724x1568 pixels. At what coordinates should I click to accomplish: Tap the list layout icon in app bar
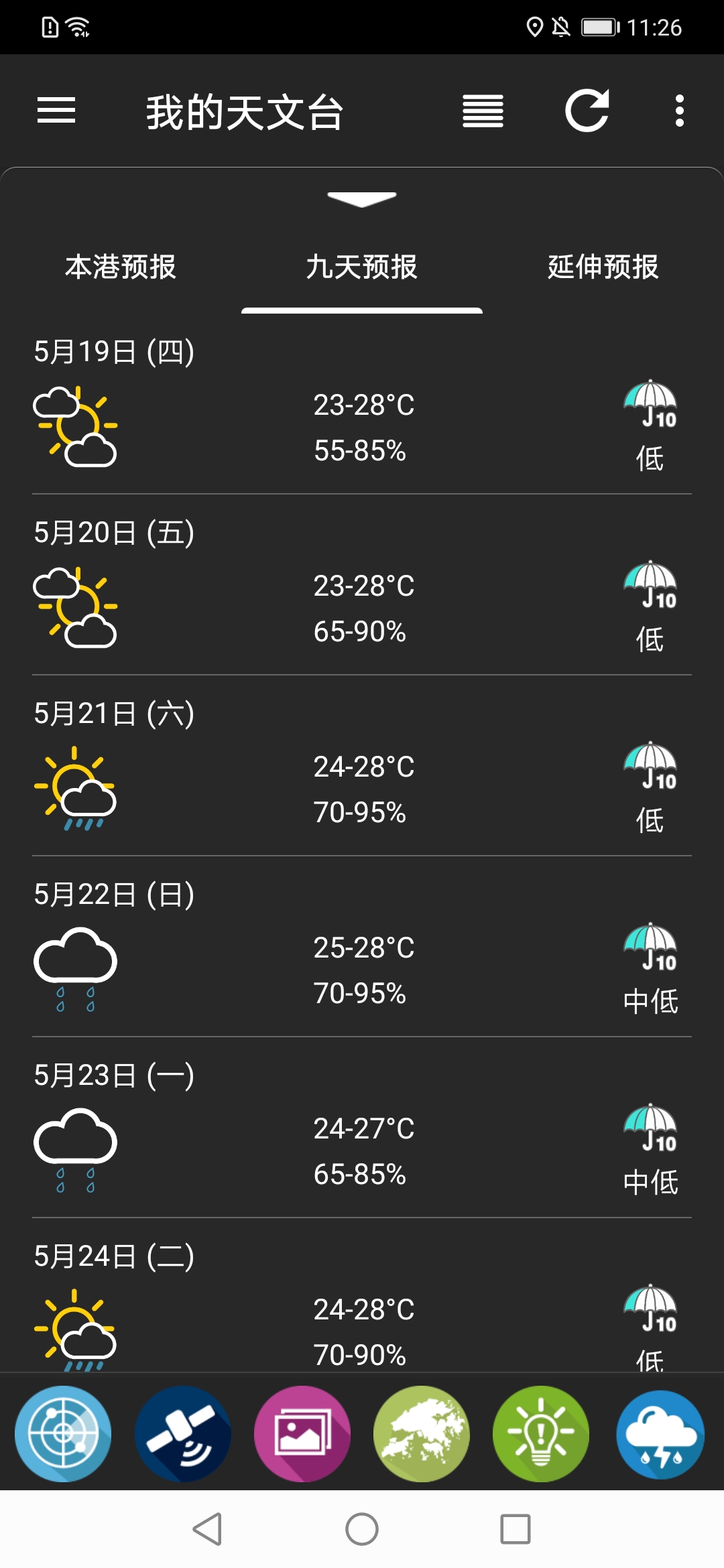click(x=483, y=111)
